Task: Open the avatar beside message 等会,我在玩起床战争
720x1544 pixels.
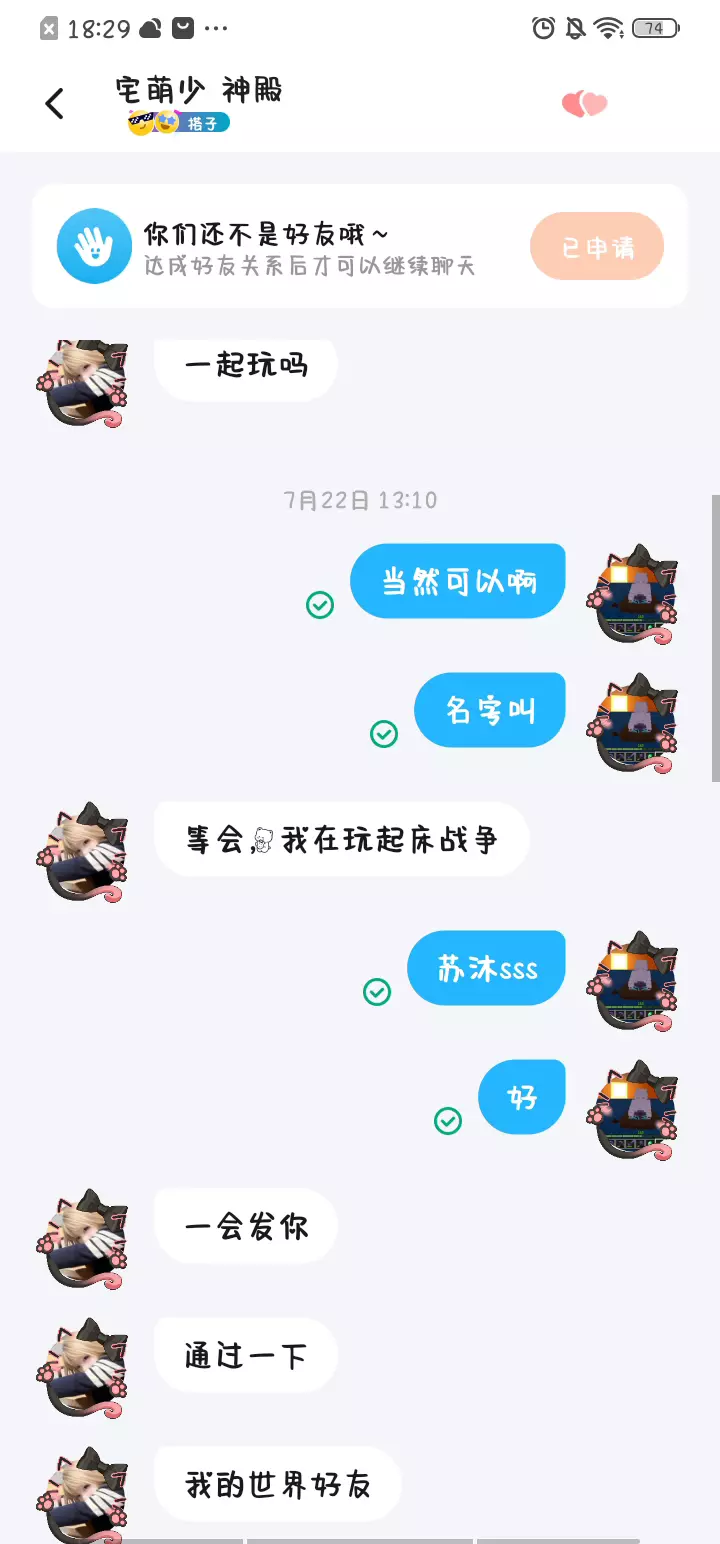Action: [83, 852]
